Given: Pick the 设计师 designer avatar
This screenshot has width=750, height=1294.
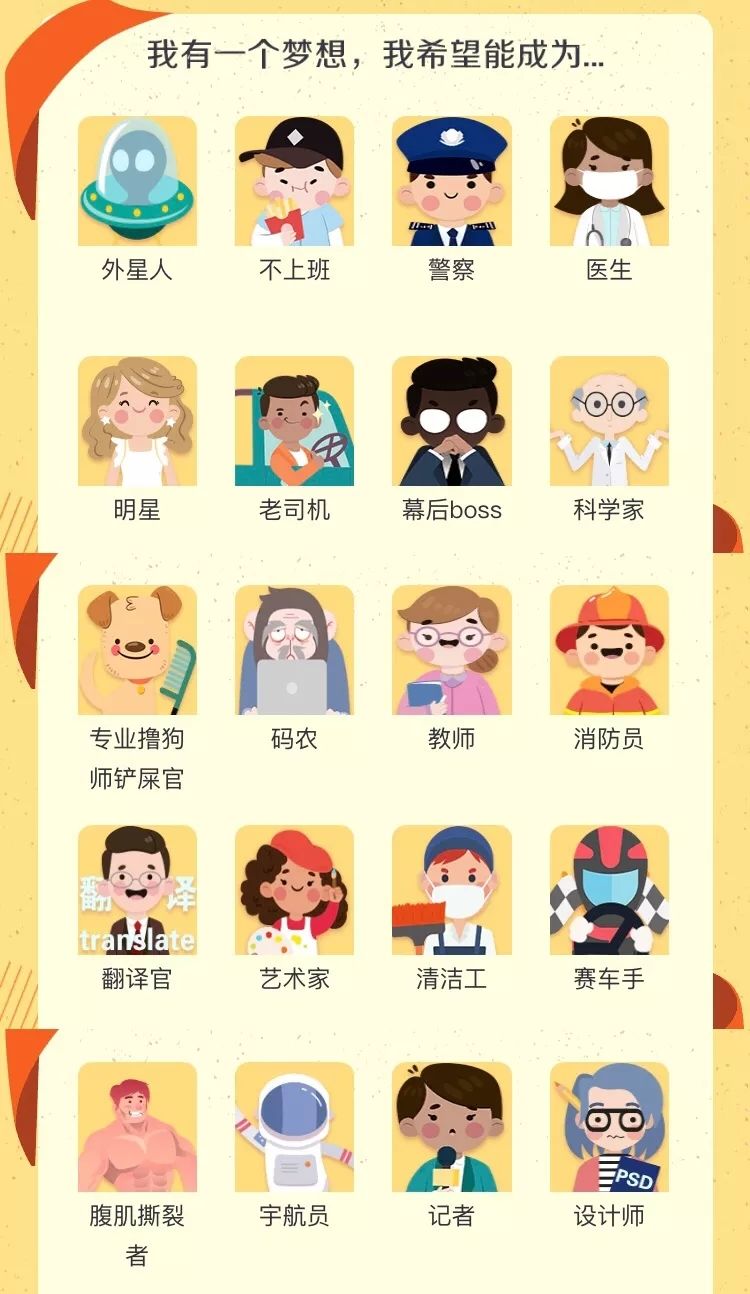Looking at the screenshot, I should 609,1127.
